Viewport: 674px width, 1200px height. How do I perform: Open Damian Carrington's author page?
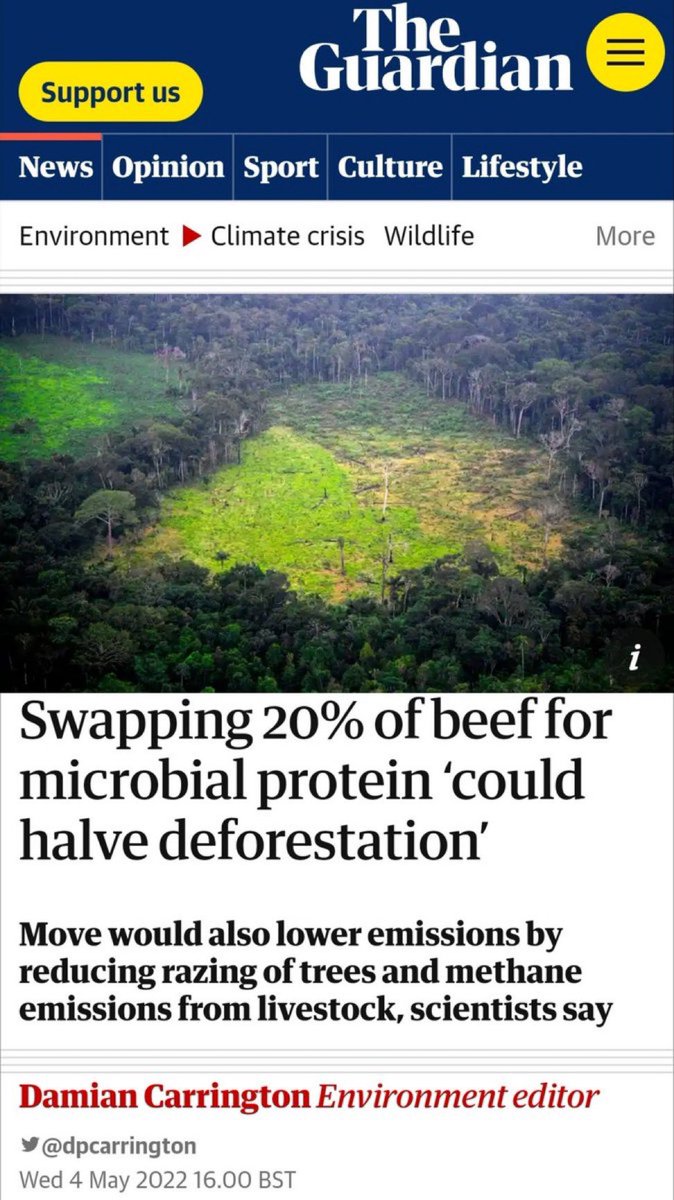165,1096
